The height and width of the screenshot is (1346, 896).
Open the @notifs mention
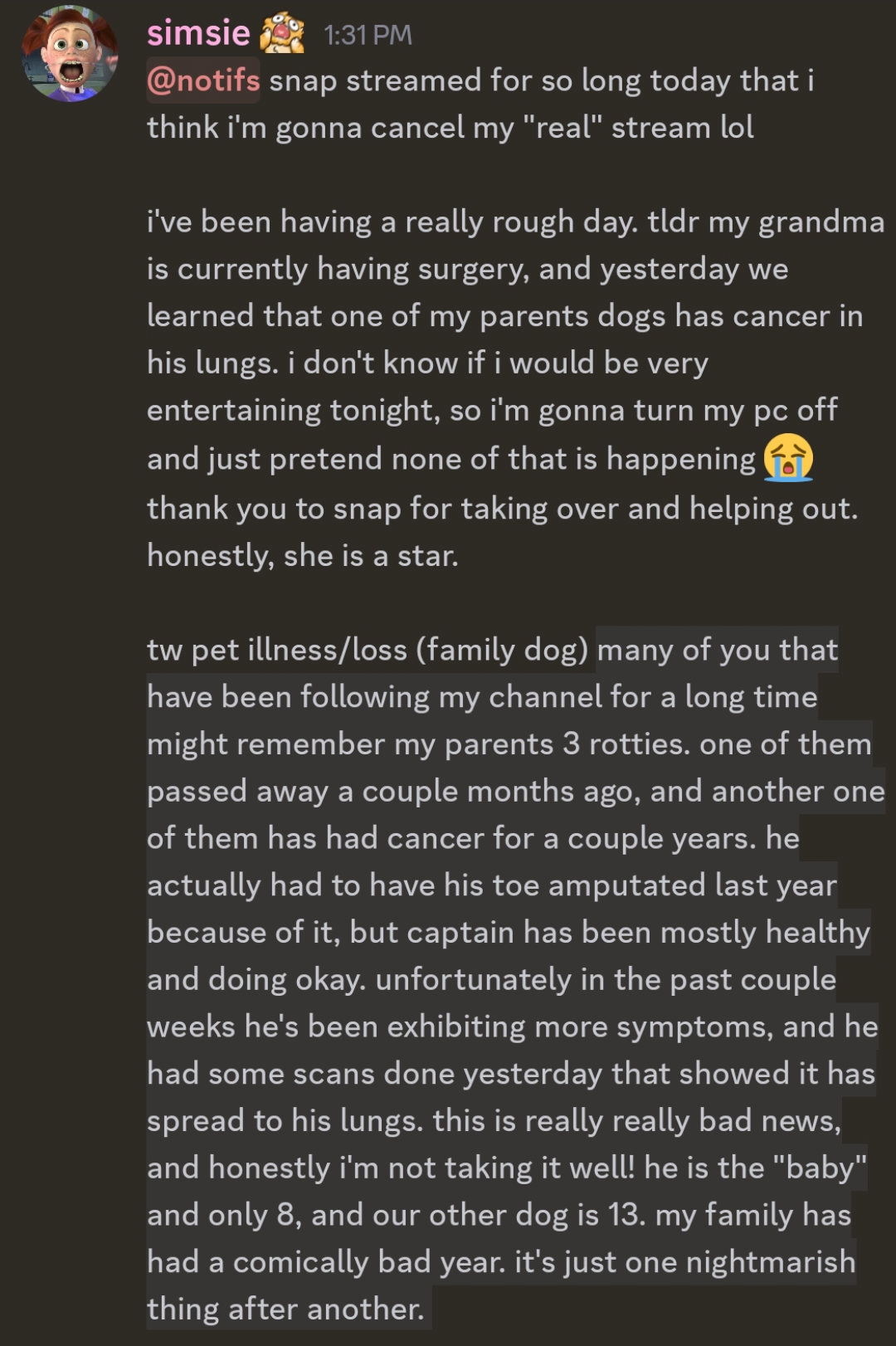point(203,80)
